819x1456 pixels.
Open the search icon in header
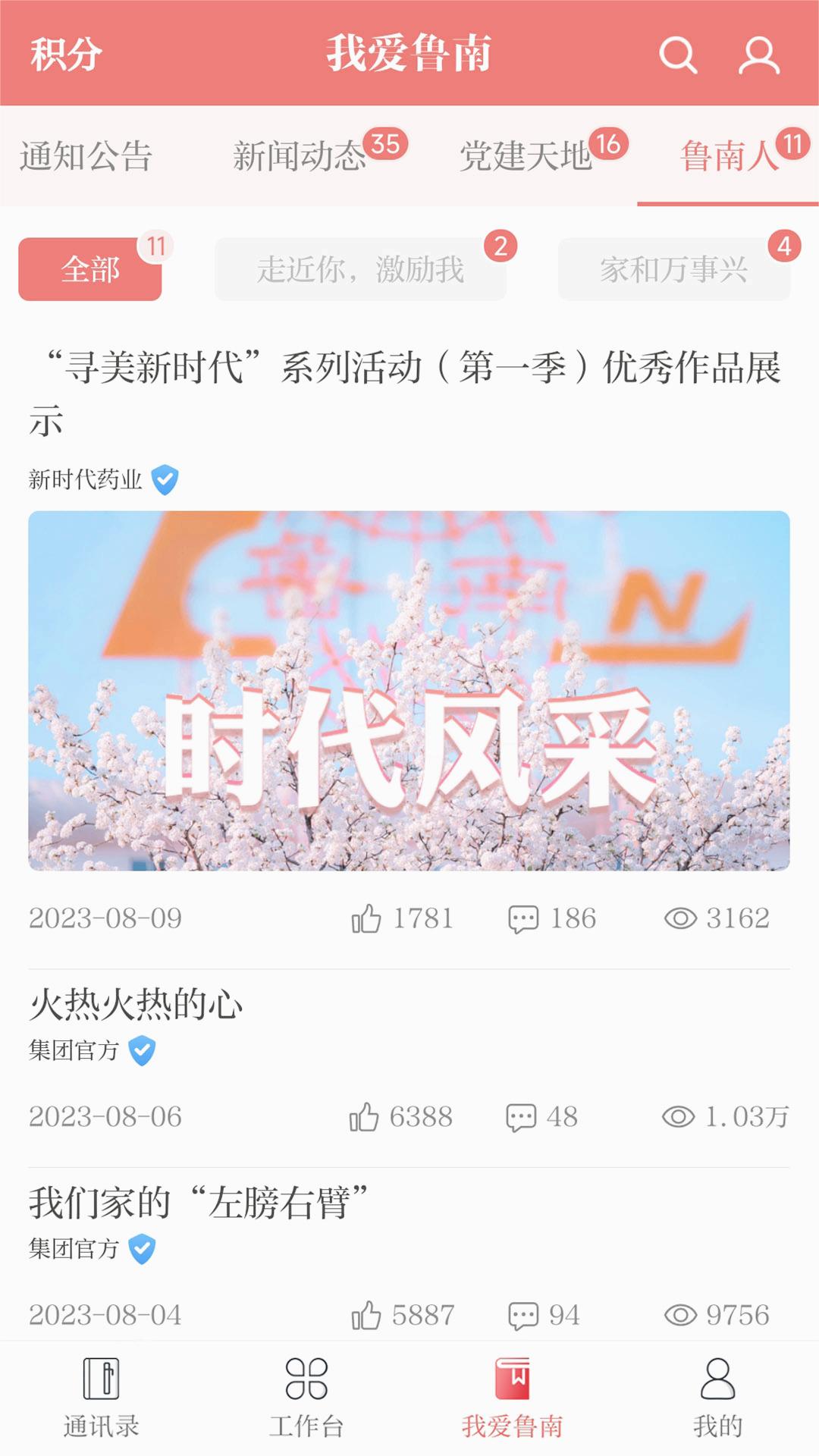click(677, 55)
